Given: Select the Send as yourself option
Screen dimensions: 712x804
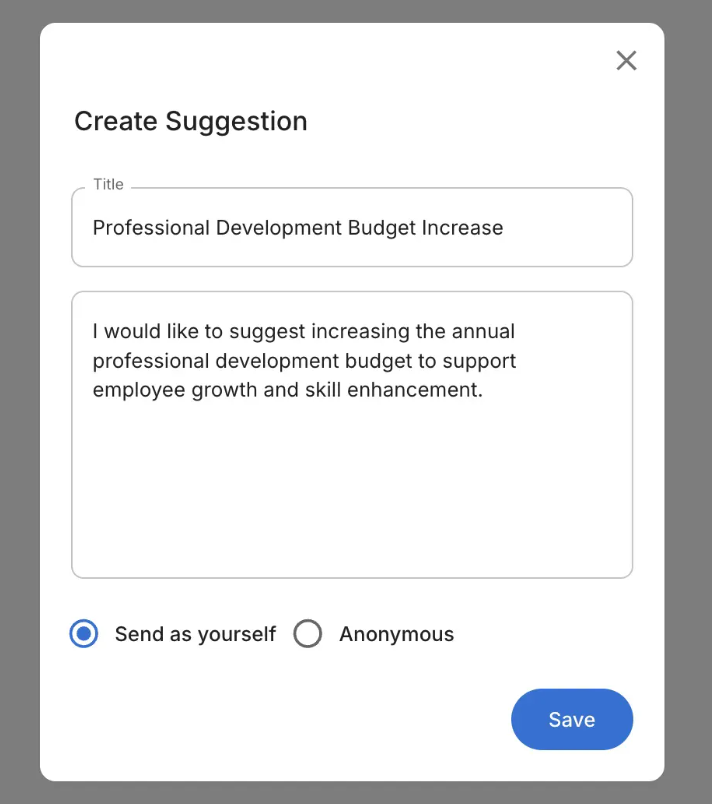Looking at the screenshot, I should pos(85,634).
